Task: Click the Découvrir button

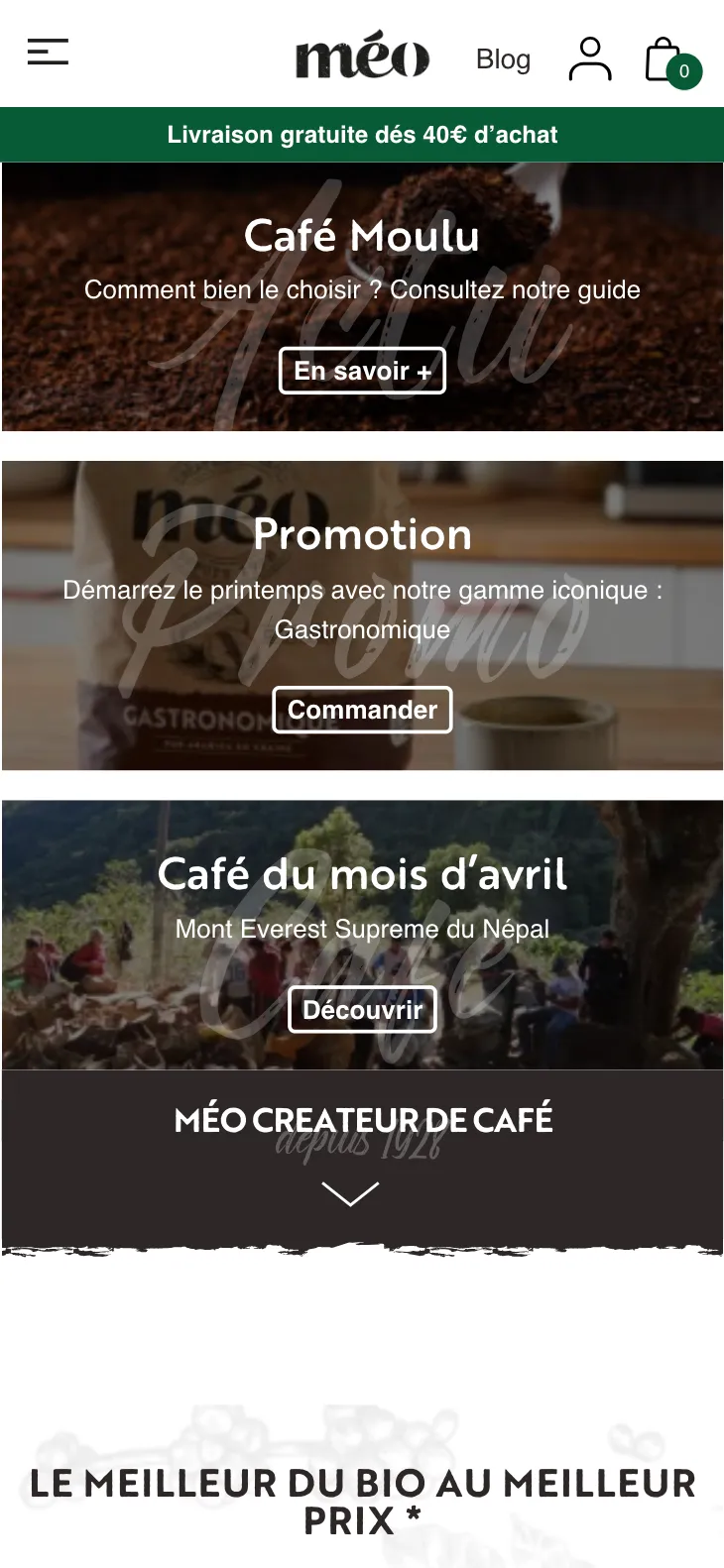Action: pyautogui.click(x=362, y=1009)
